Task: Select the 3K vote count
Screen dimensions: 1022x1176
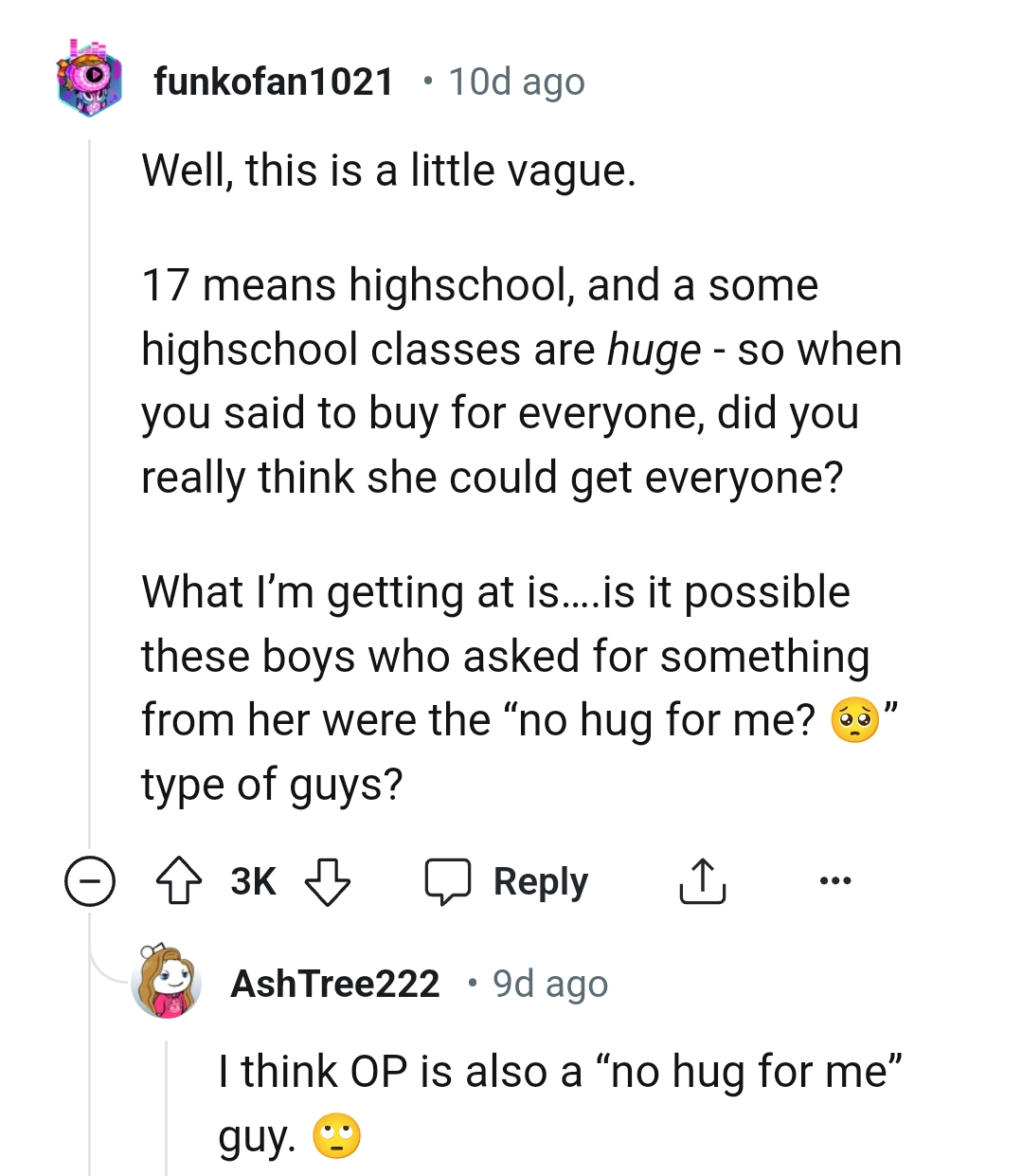Action: click(251, 881)
